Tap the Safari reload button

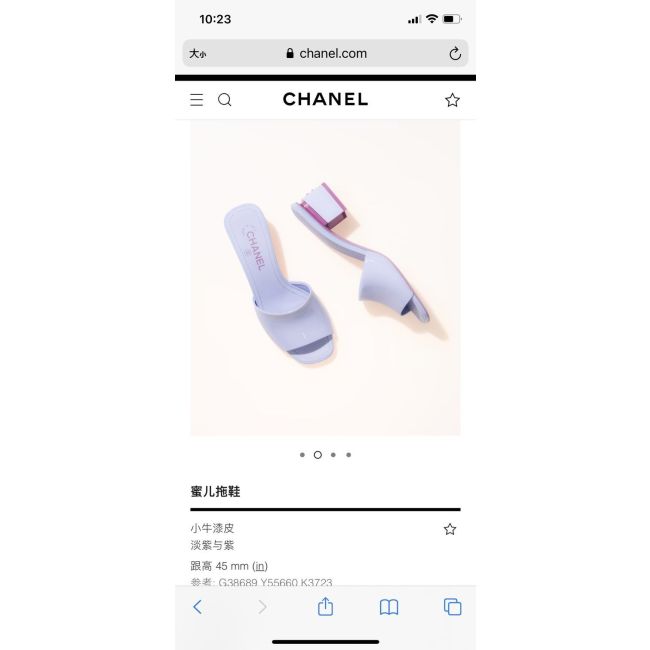pyautogui.click(x=455, y=53)
